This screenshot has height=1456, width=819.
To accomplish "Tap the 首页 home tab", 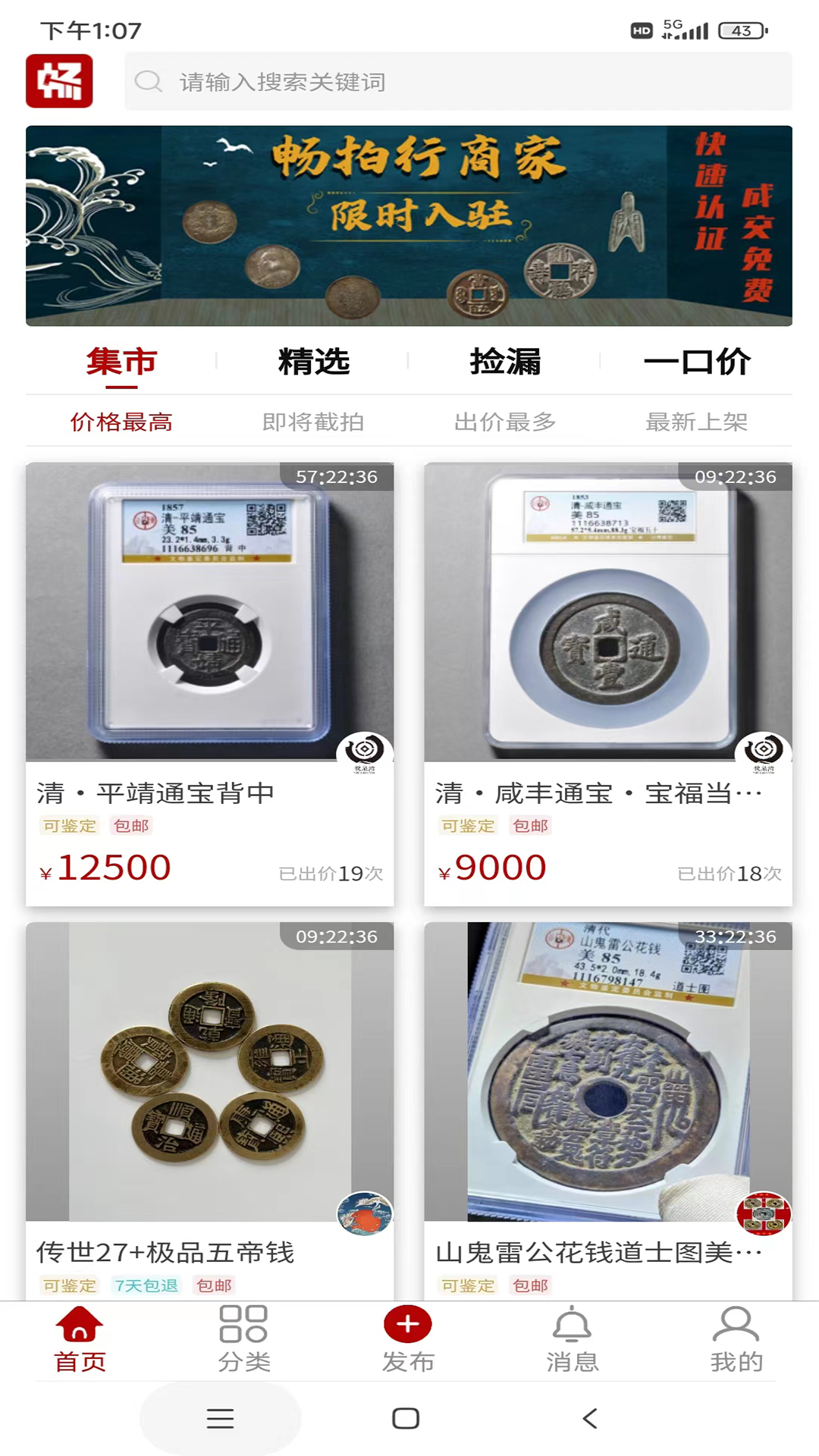I will coord(80,1340).
